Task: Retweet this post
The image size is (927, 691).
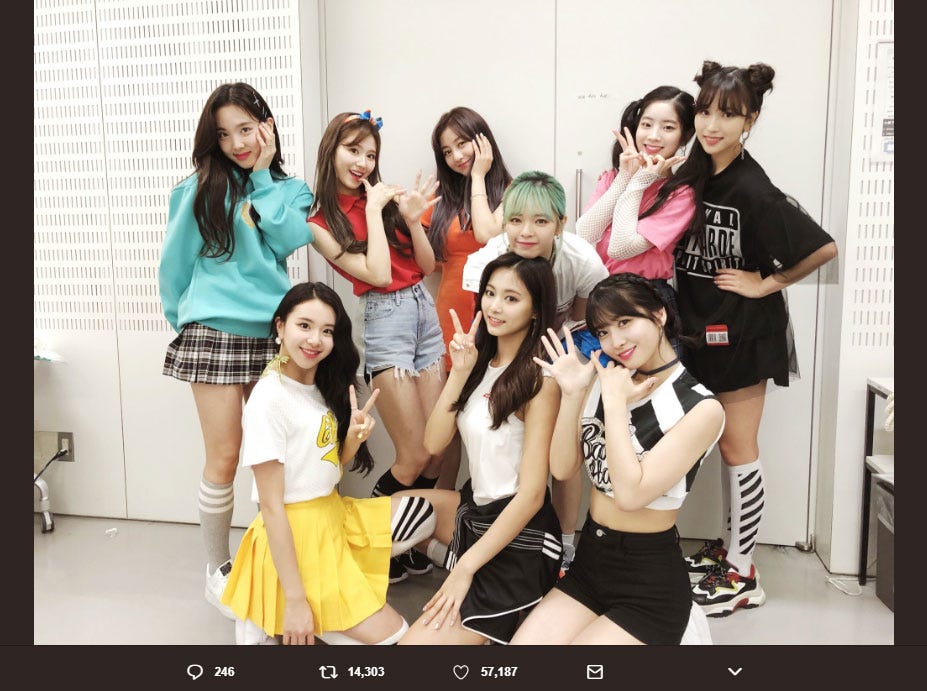Action: [328, 671]
